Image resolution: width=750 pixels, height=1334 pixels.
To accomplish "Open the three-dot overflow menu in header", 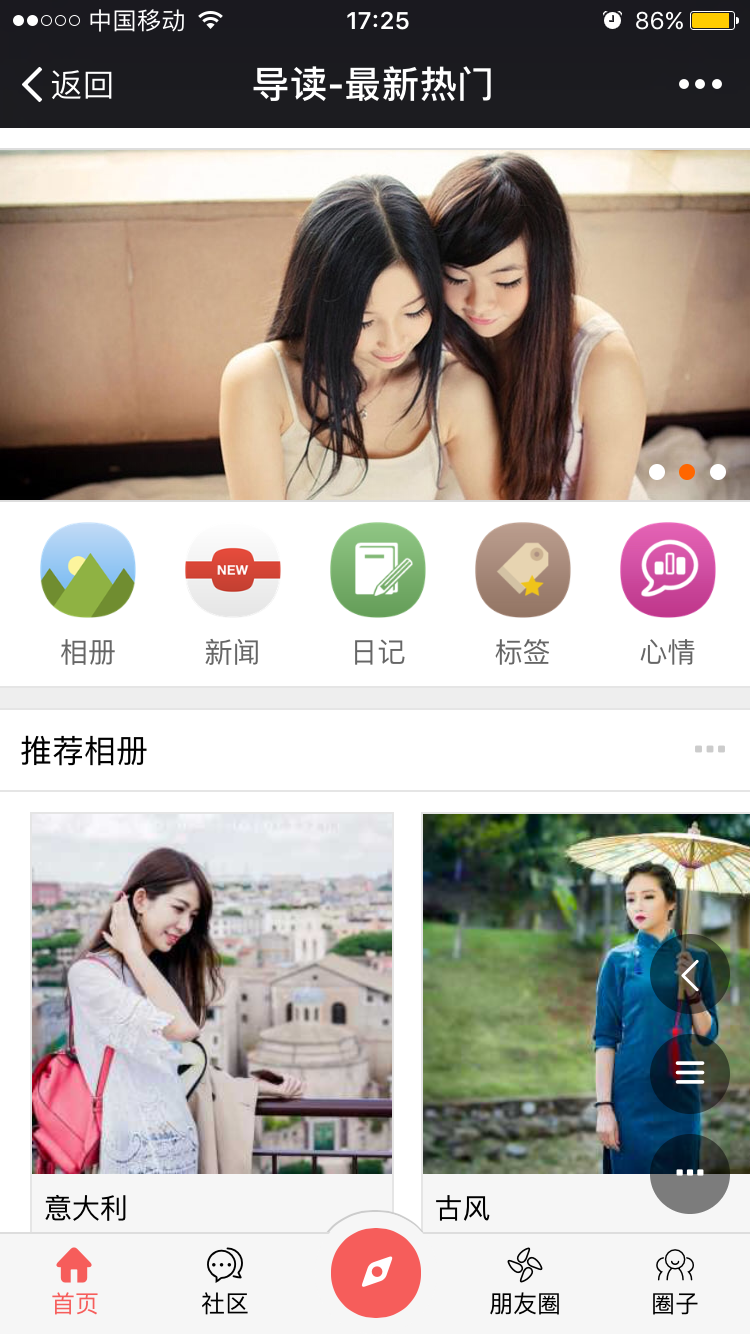I will (700, 85).
